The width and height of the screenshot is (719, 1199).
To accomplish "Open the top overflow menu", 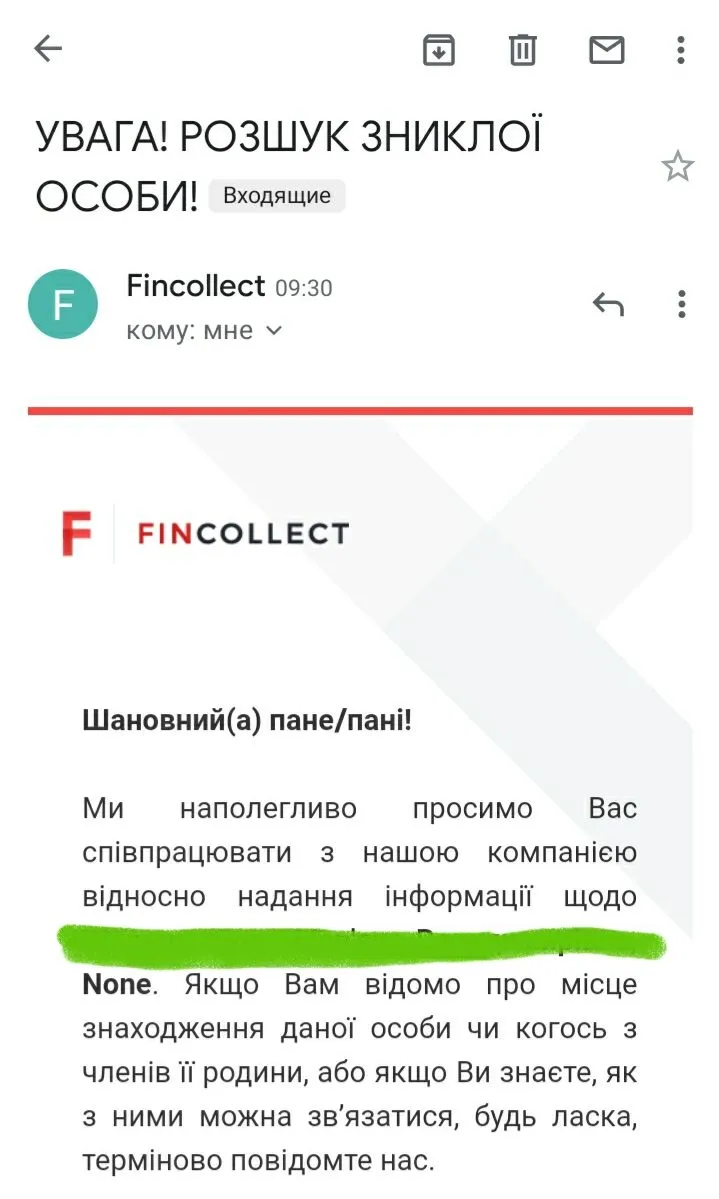I will tap(681, 49).
